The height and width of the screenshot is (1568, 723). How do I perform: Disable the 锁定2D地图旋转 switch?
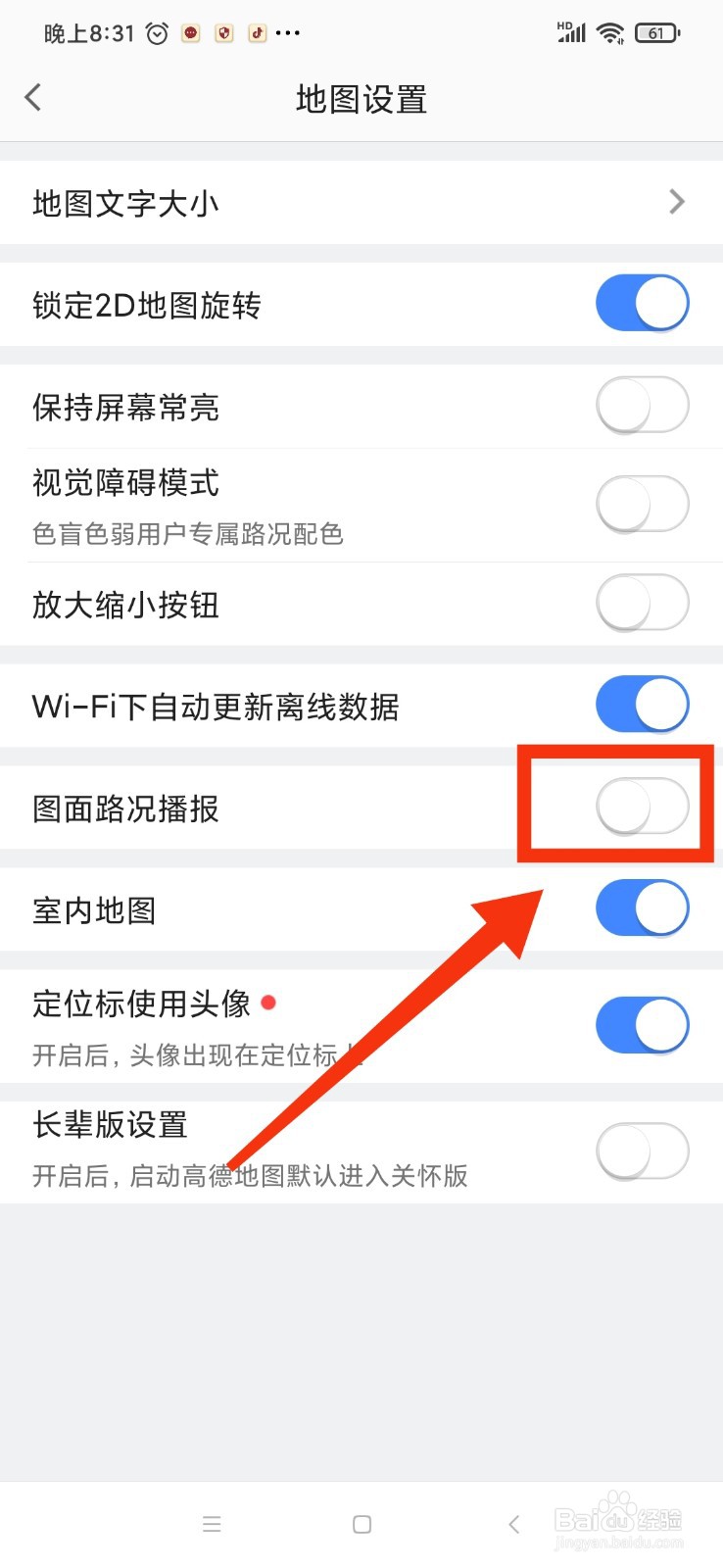642,303
